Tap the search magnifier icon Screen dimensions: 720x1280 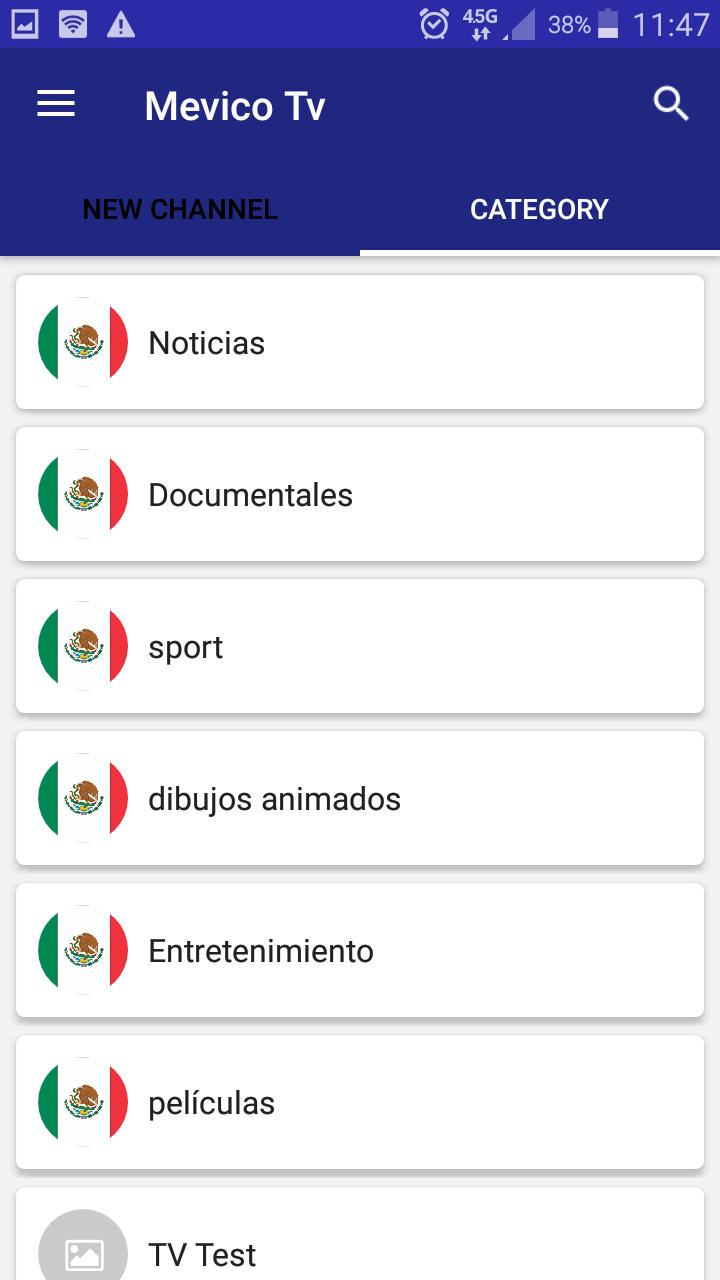coord(671,104)
